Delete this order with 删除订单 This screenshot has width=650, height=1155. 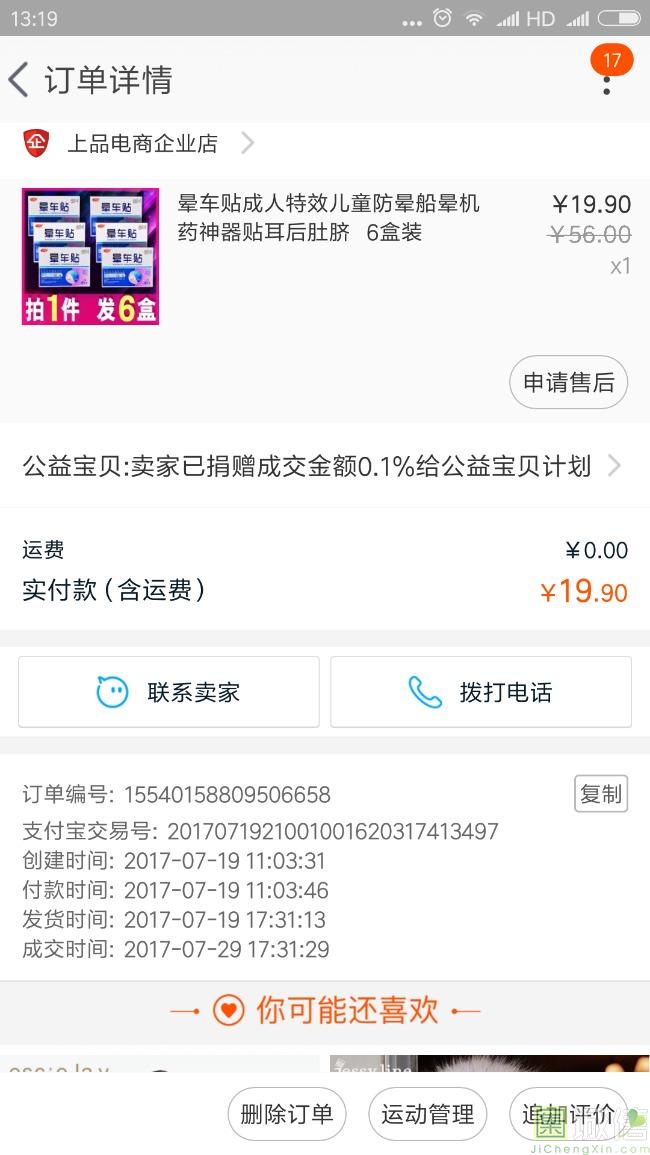(287, 1115)
